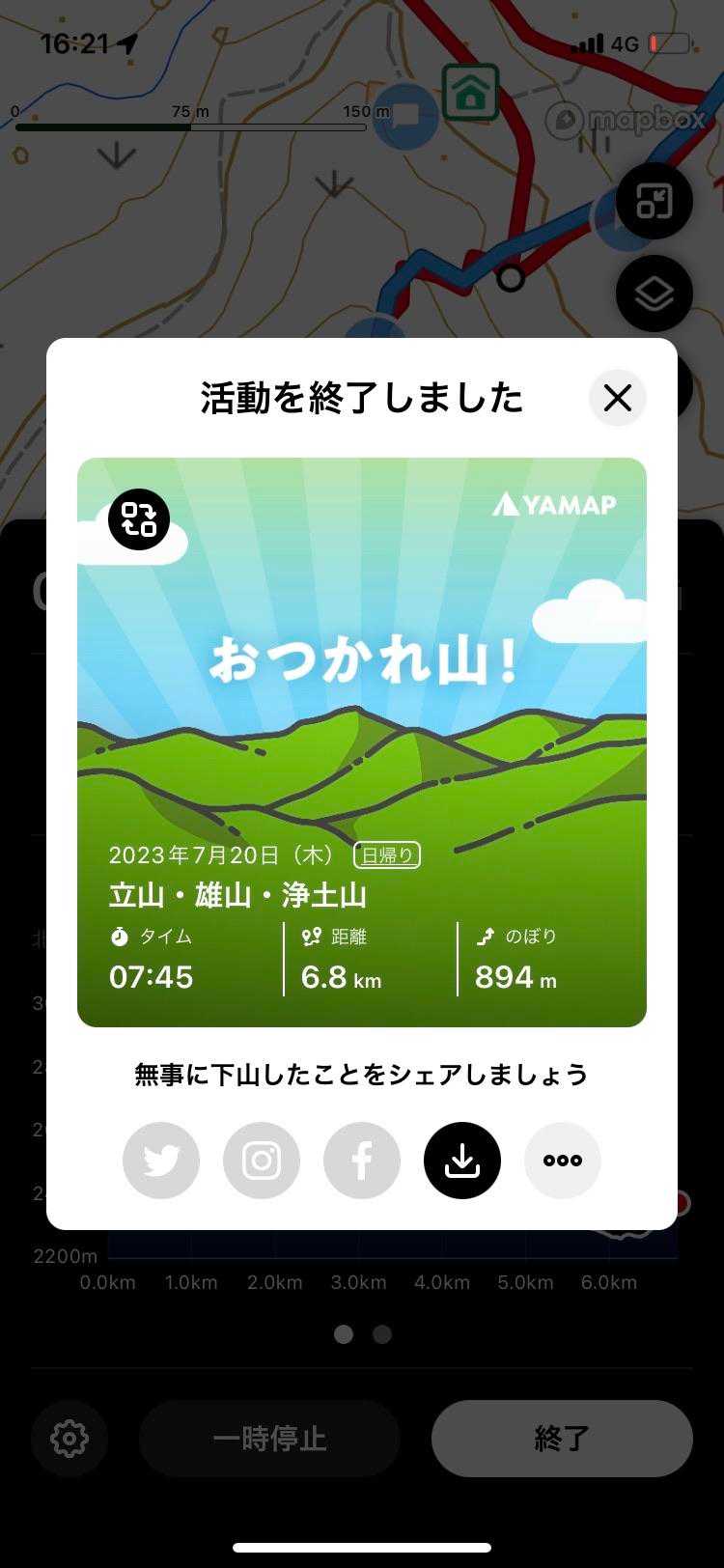The width and height of the screenshot is (724, 1568).
Task: Share the activity on Twitter
Action: [x=161, y=1161]
